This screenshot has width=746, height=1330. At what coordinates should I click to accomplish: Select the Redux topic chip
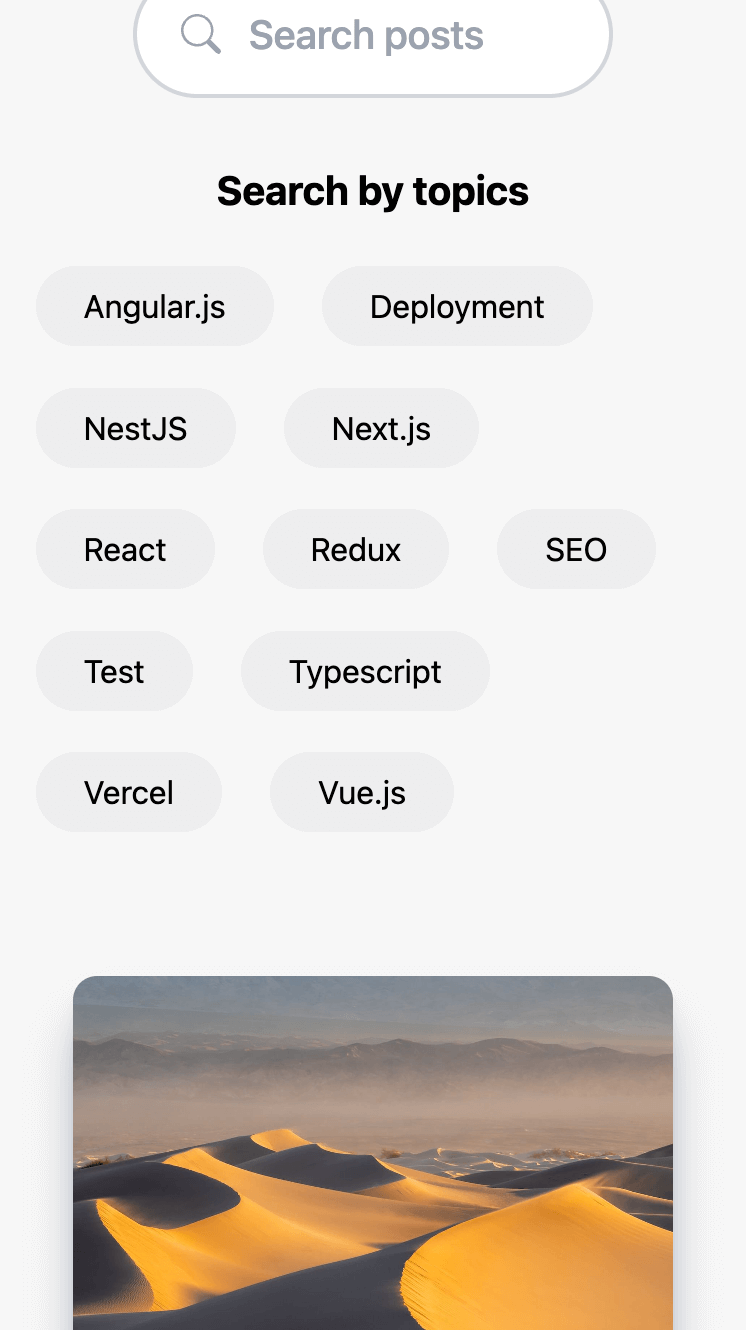[355, 550]
